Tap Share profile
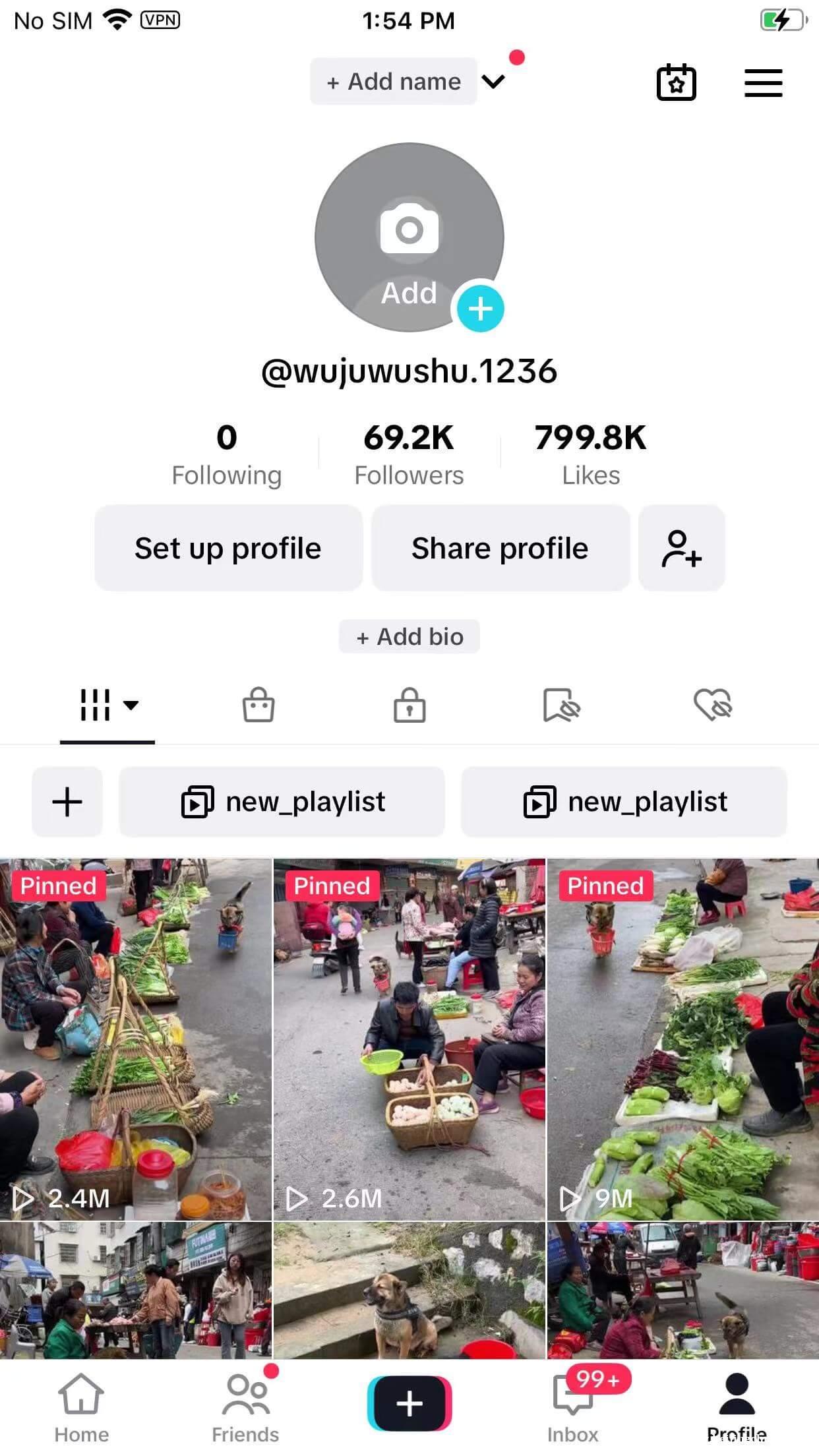819x1456 pixels. click(500, 548)
